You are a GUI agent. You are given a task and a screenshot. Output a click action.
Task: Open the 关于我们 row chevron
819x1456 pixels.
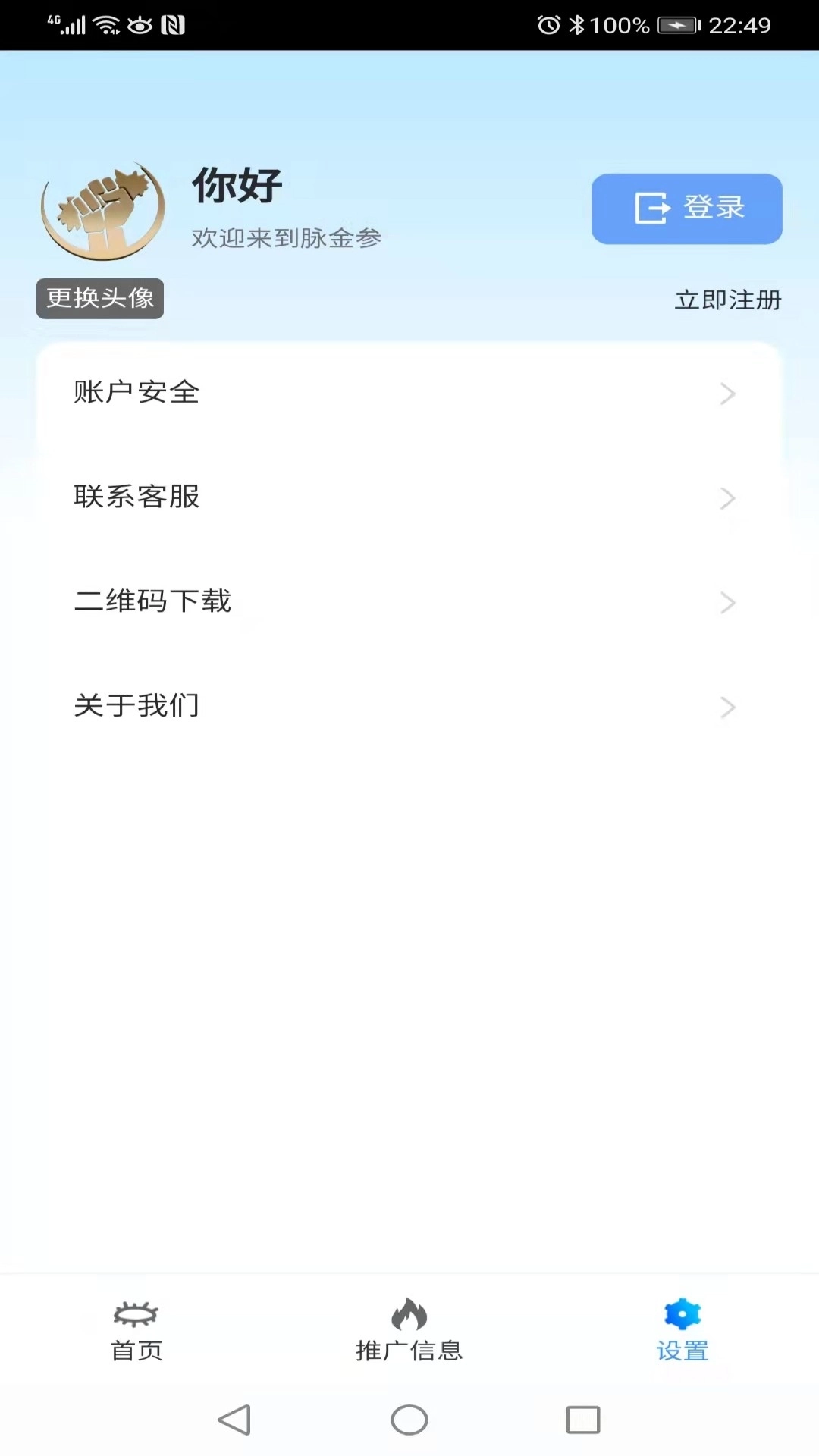pyautogui.click(x=727, y=708)
